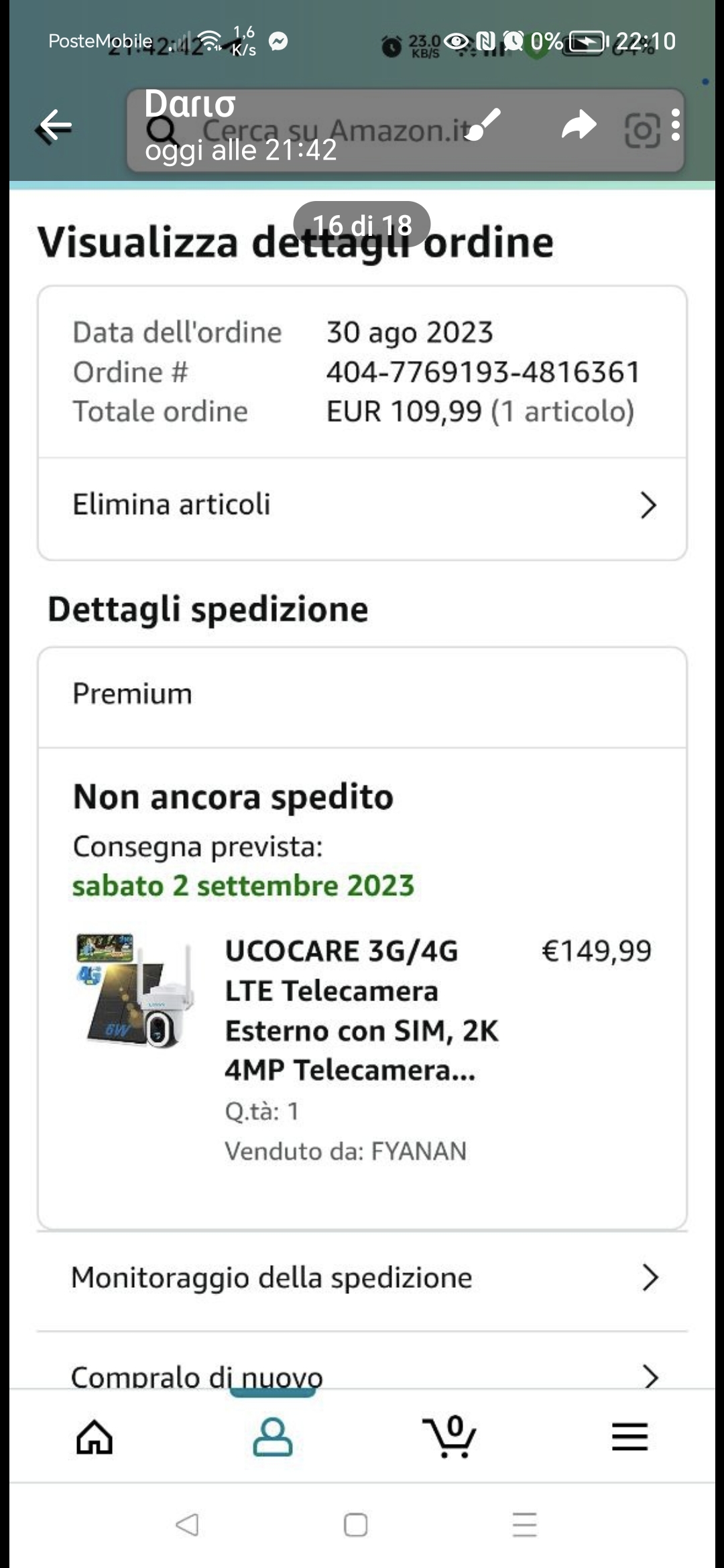Open the three-dot overflow menu
The image size is (724, 1568).
point(675,125)
